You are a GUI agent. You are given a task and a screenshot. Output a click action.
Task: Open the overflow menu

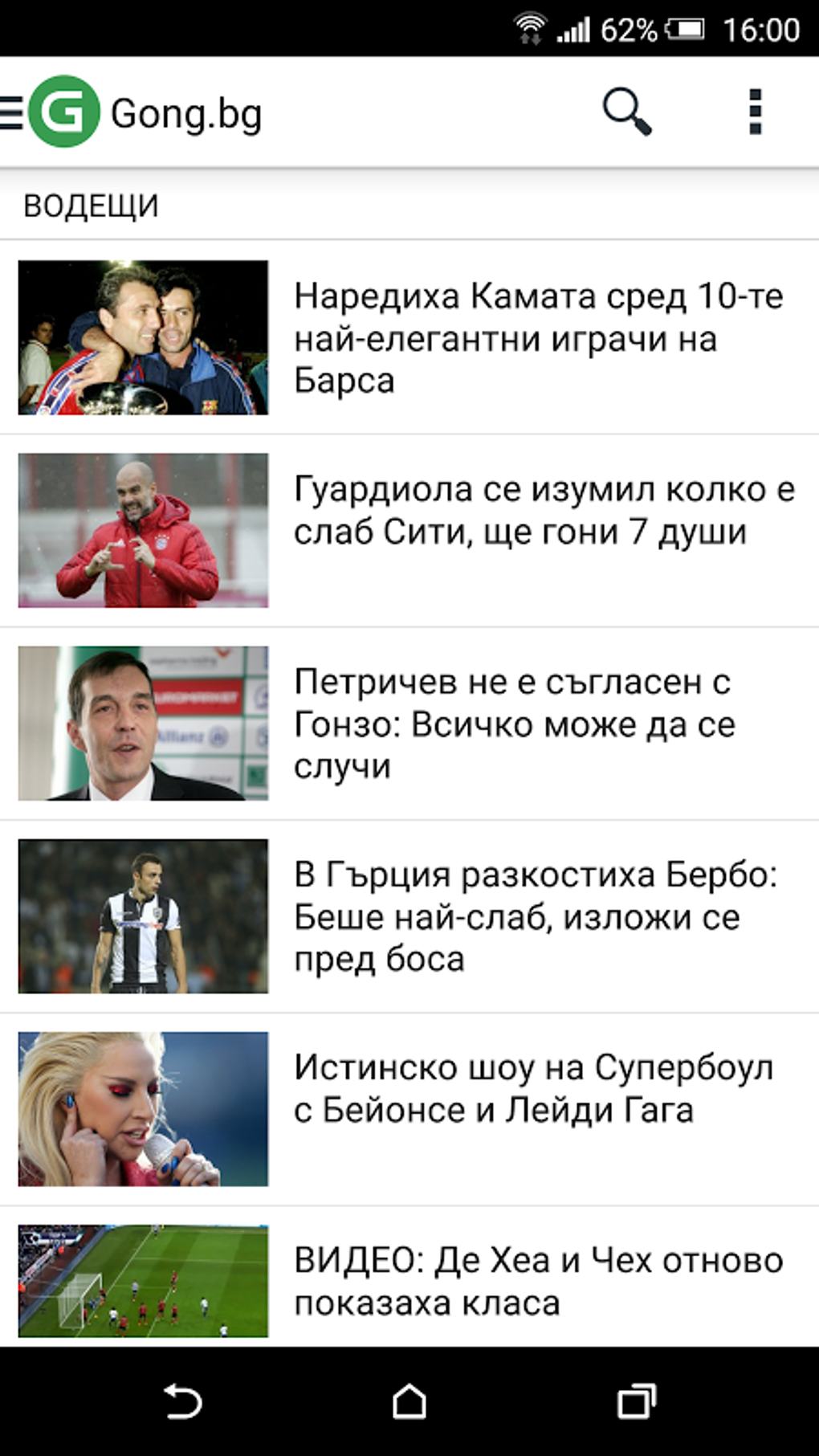pyautogui.click(x=755, y=112)
